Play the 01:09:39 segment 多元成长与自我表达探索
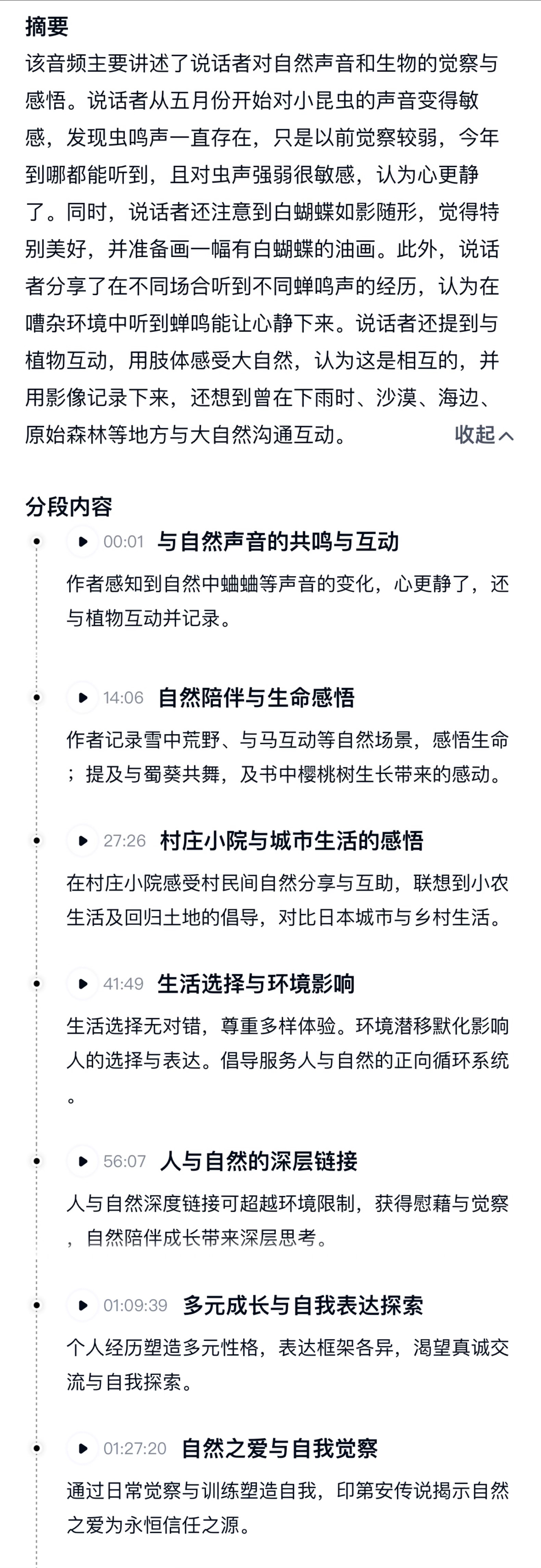Image resolution: width=541 pixels, height=1568 pixels. [x=83, y=1304]
